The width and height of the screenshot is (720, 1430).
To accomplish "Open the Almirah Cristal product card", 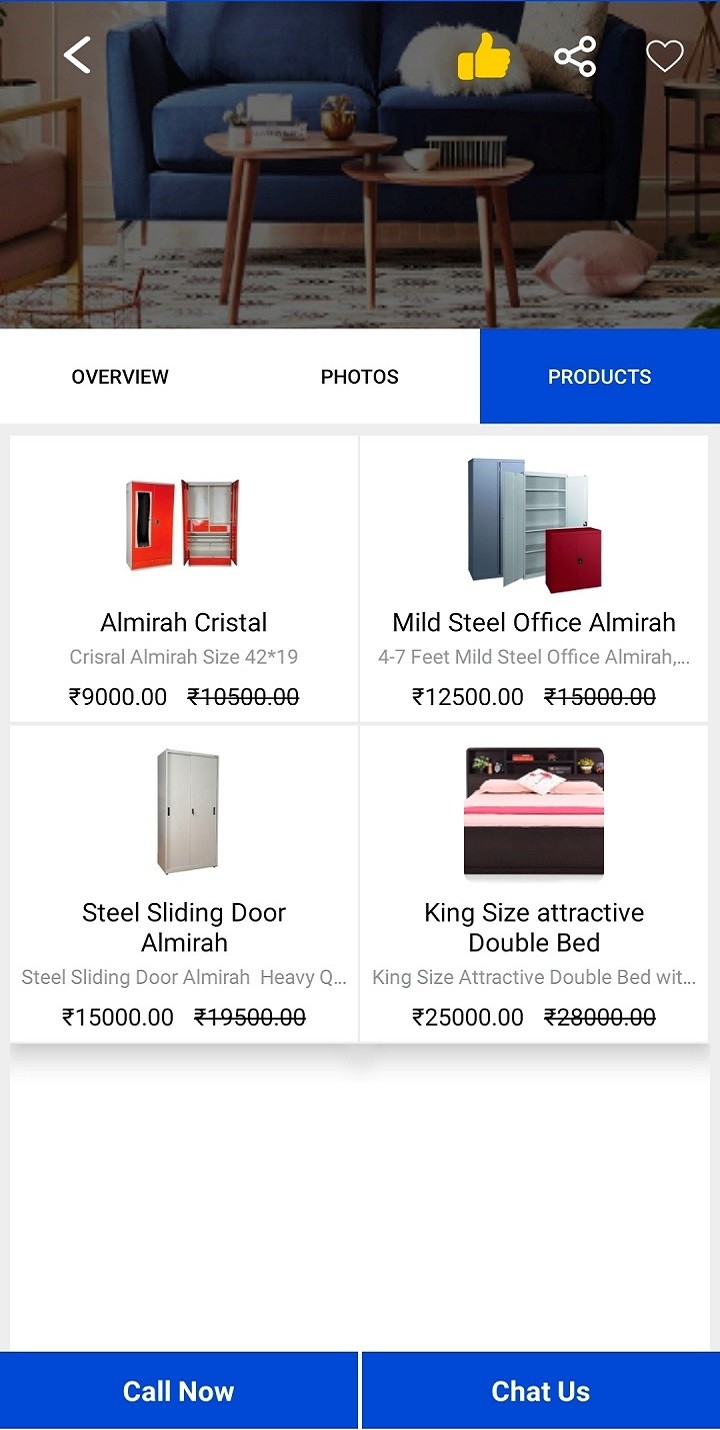I will (184, 579).
